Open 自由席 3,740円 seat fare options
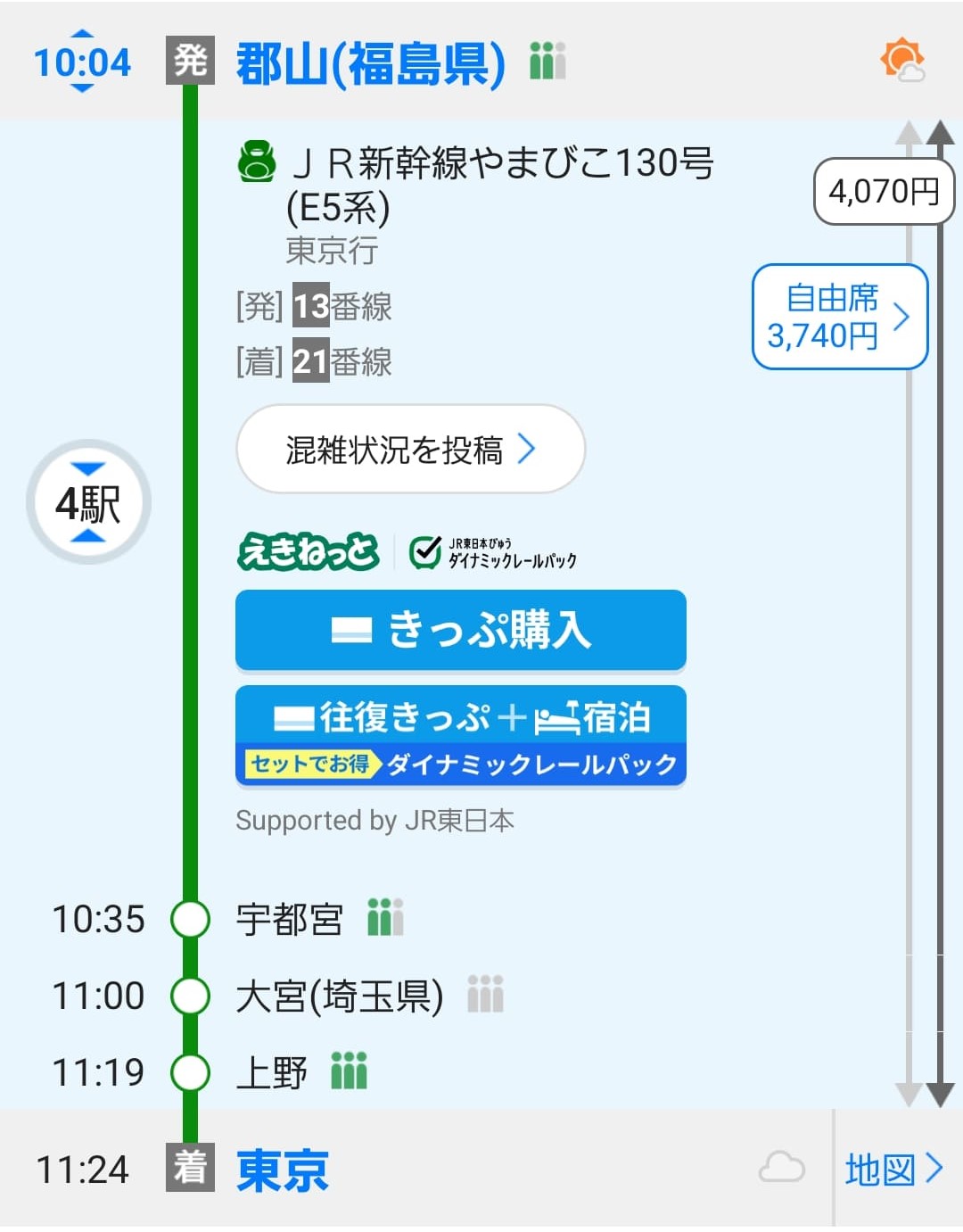The height and width of the screenshot is (1232, 963). click(x=840, y=317)
